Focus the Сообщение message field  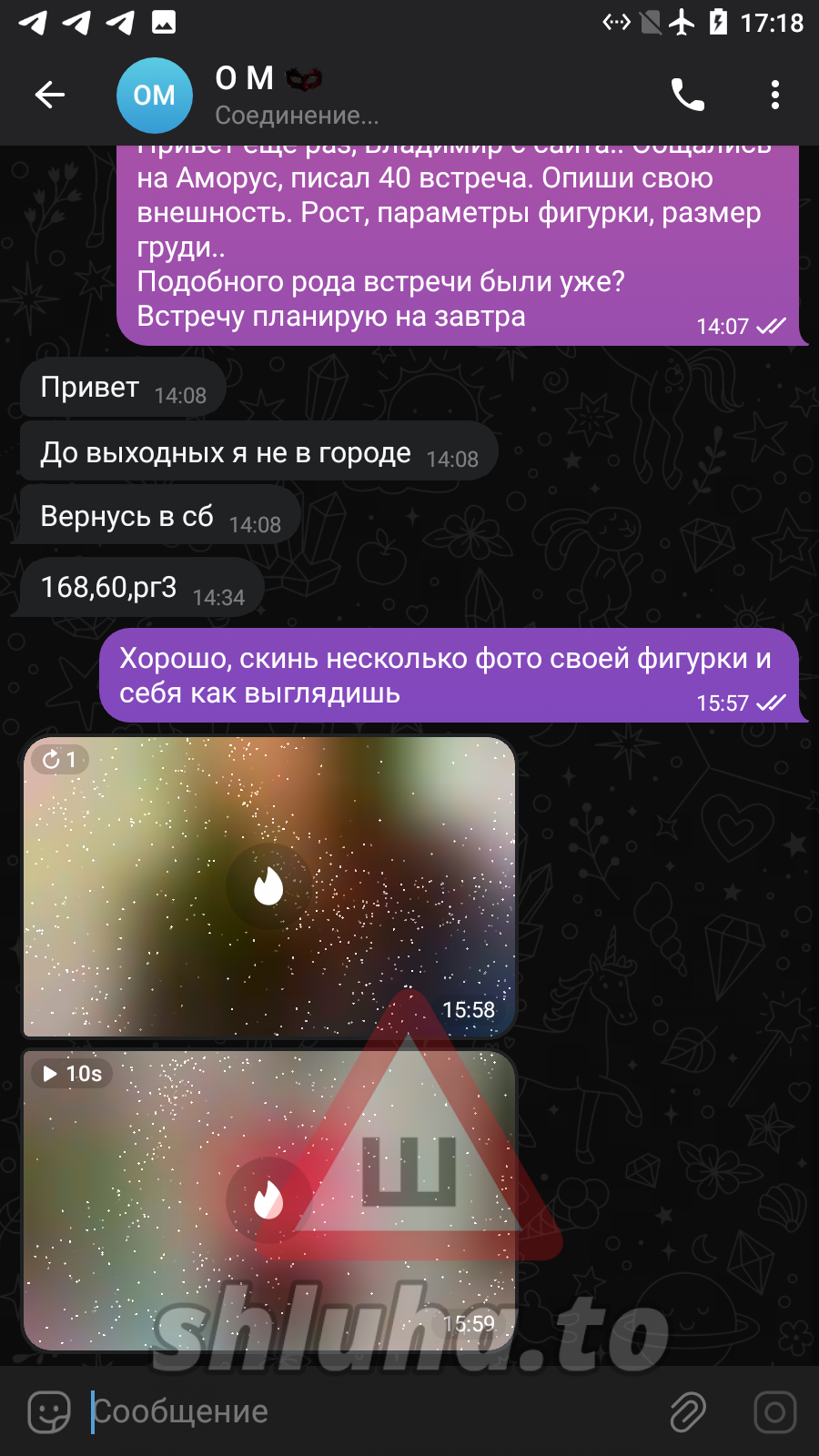pyautogui.click(x=364, y=1412)
